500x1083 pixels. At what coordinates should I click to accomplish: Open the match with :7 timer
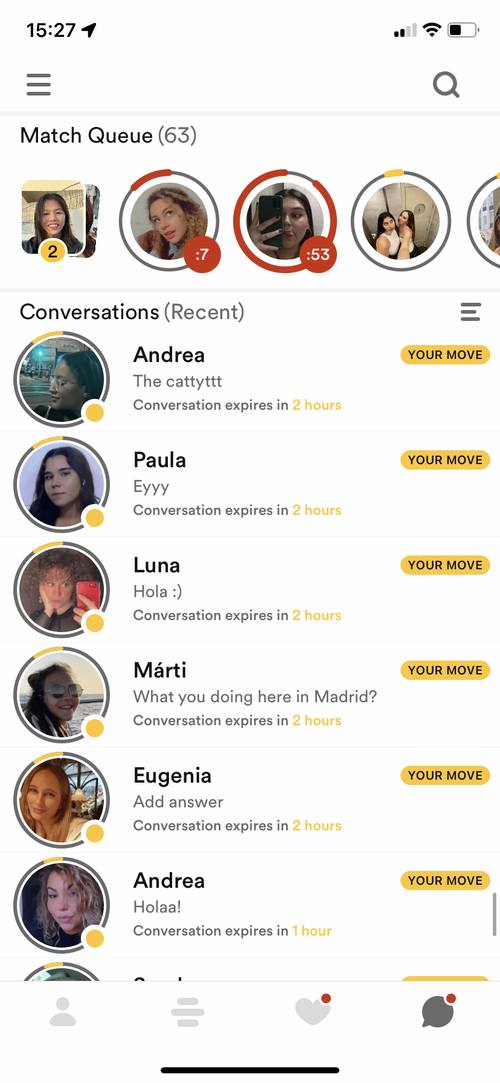point(169,220)
